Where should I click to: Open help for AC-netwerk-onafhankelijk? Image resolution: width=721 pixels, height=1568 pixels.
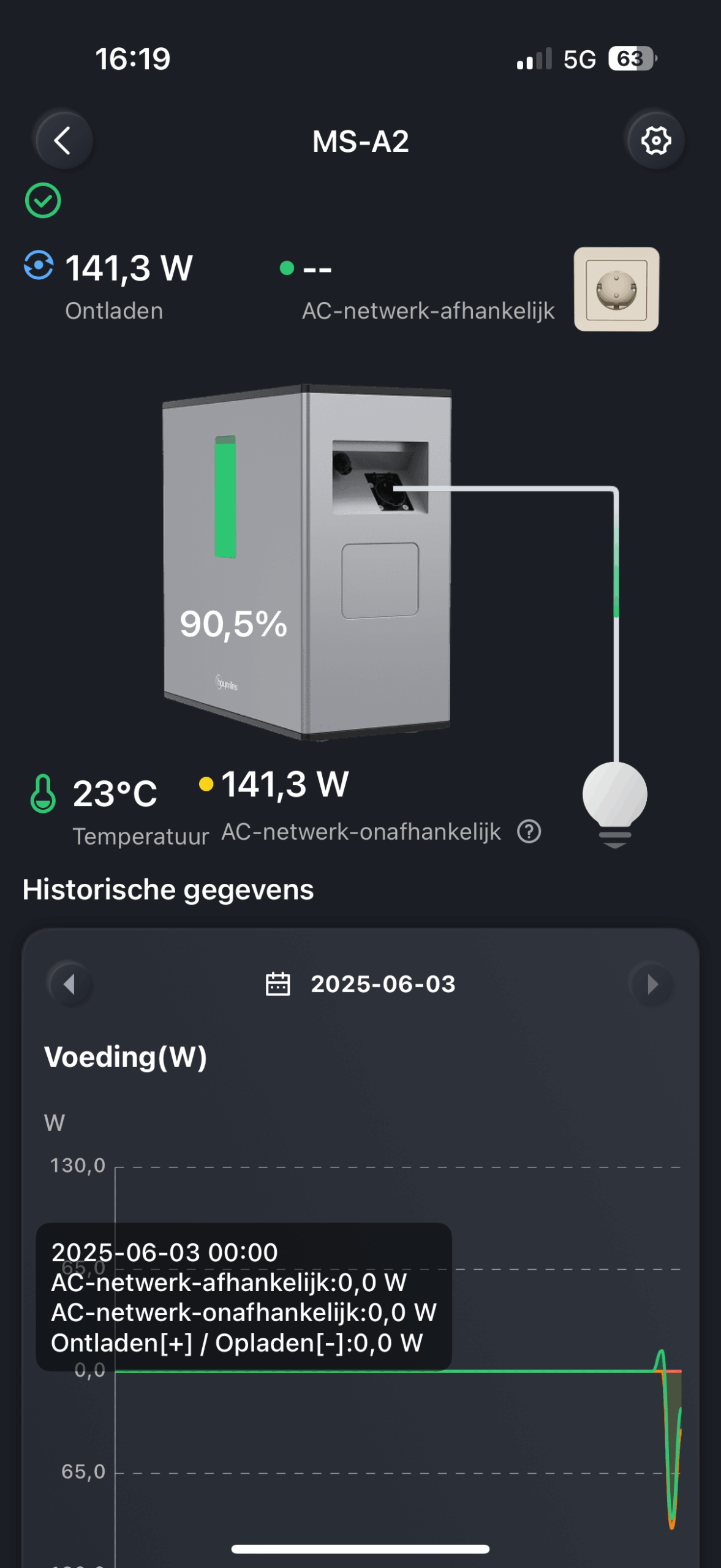[529, 832]
